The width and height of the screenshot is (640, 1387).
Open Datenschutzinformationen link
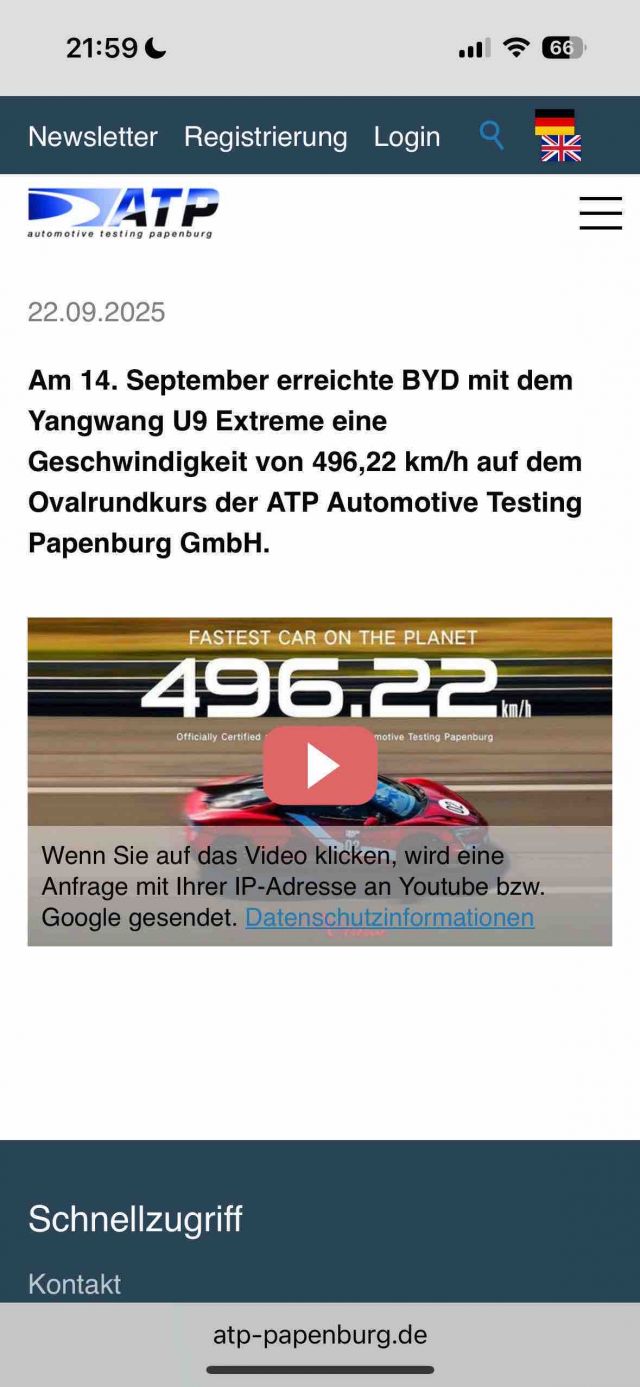[x=389, y=917]
